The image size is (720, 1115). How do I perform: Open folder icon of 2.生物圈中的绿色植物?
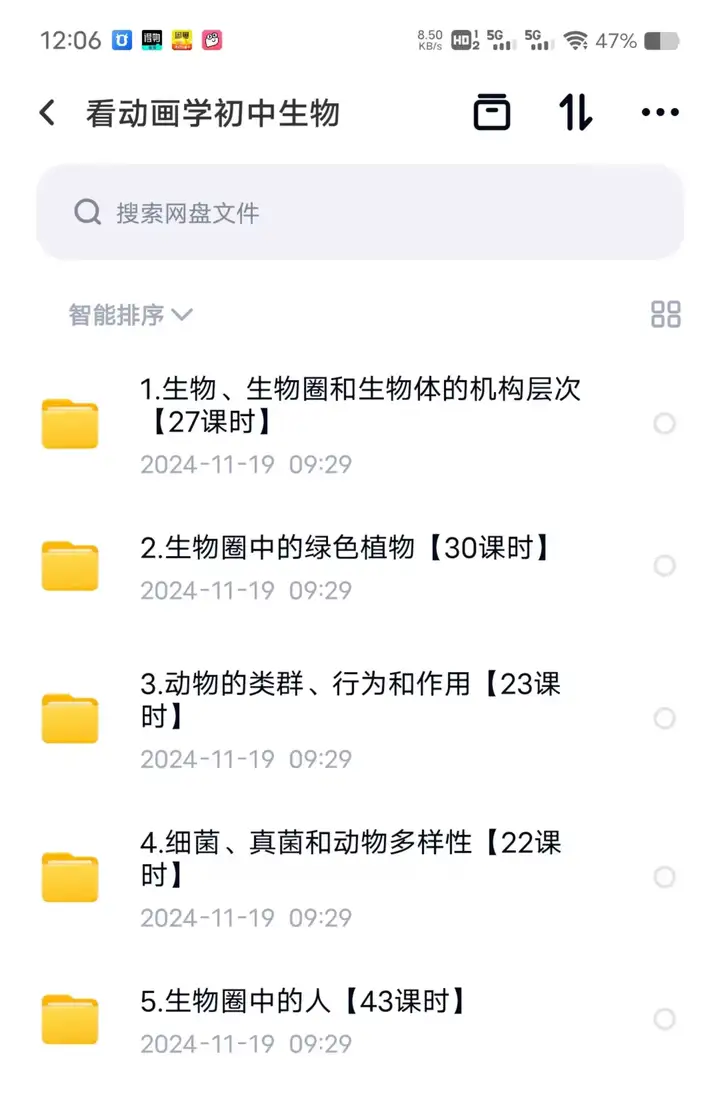[70, 565]
